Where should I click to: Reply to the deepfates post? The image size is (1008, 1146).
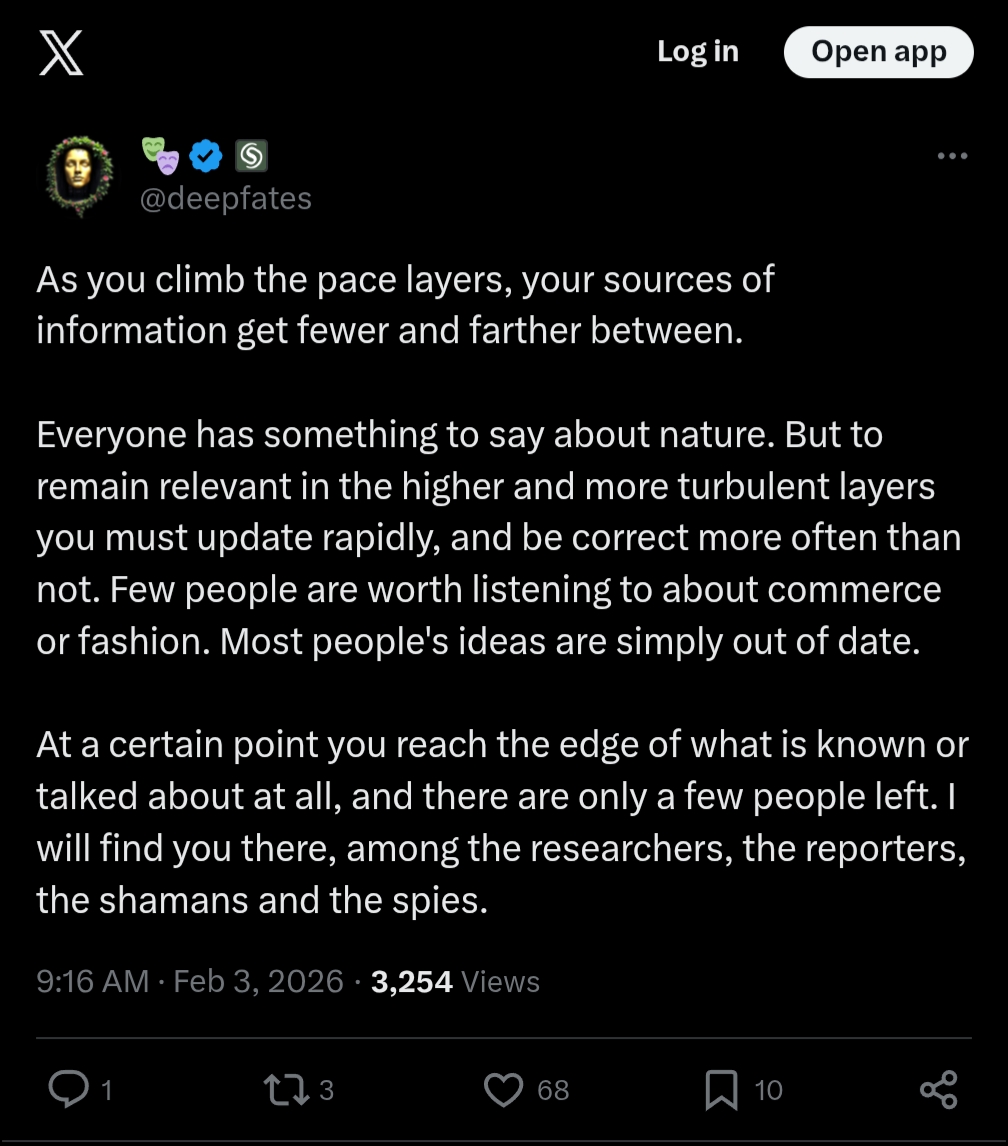pos(68,1089)
